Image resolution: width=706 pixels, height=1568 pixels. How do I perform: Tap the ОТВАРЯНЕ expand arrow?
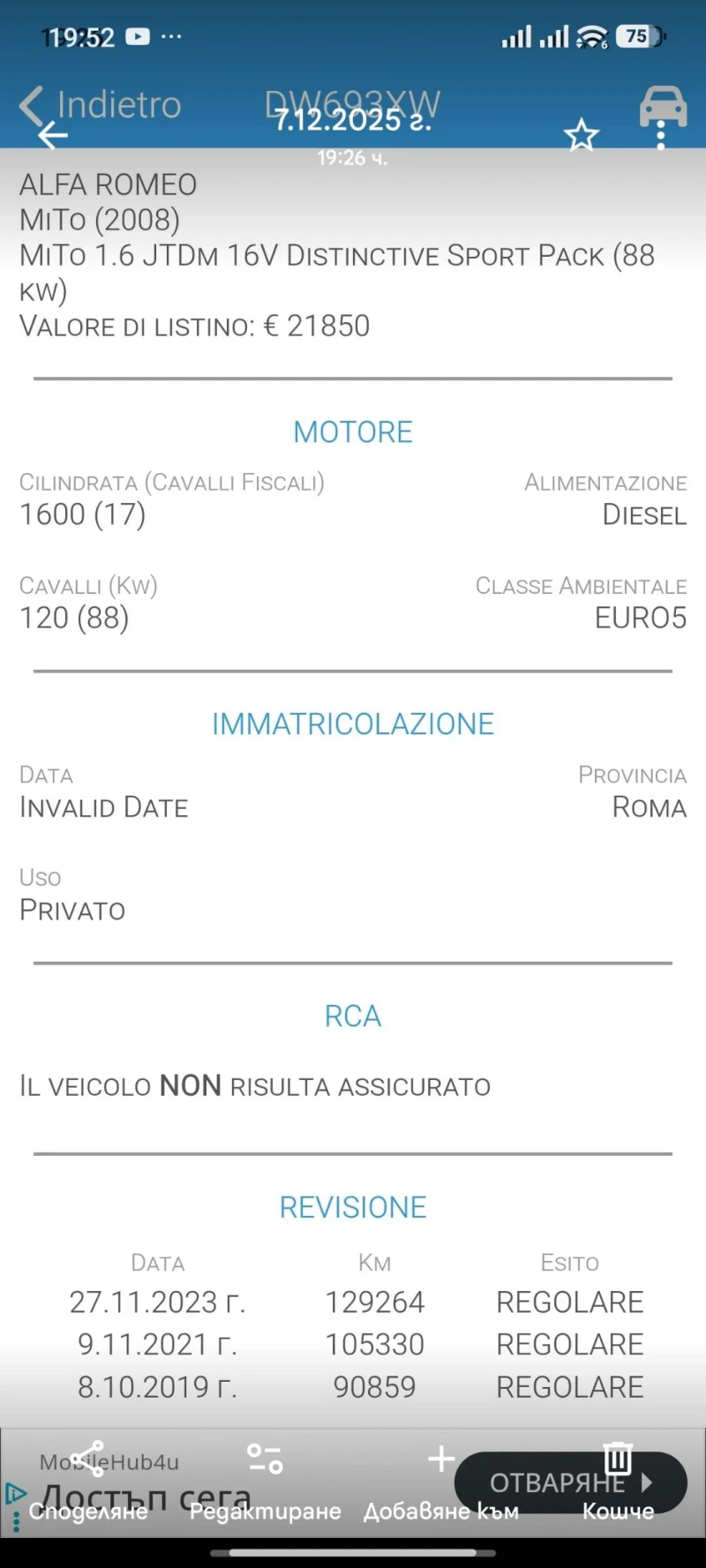tap(646, 1483)
